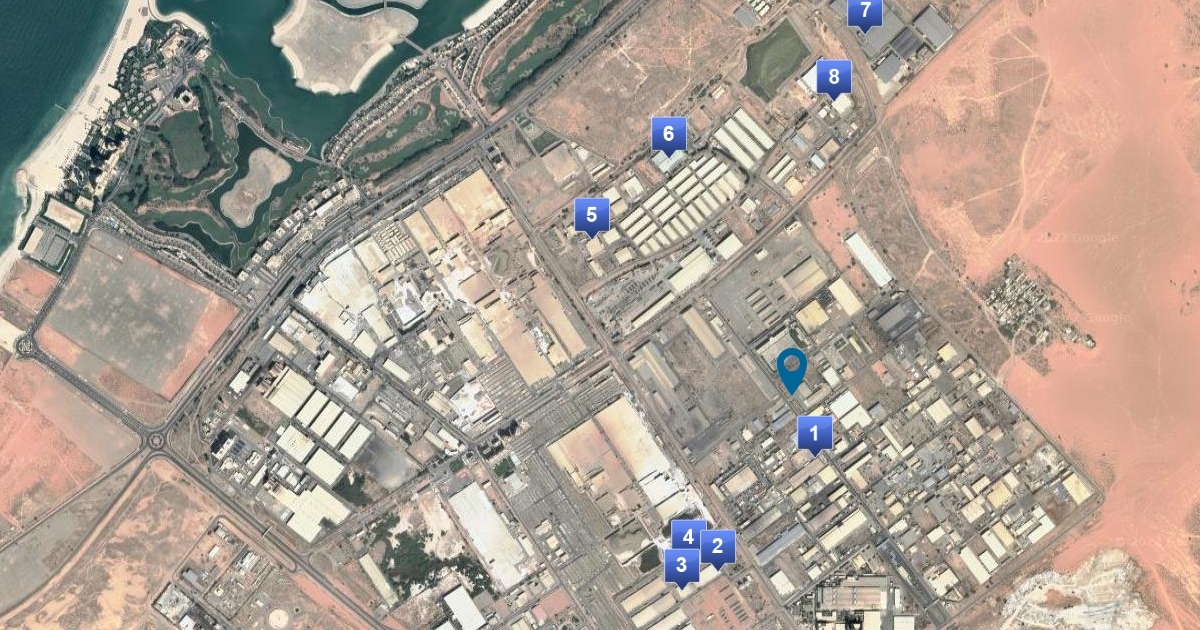The image size is (1200, 630).
Task: Tap the marker labeled 3
Action: (x=681, y=565)
